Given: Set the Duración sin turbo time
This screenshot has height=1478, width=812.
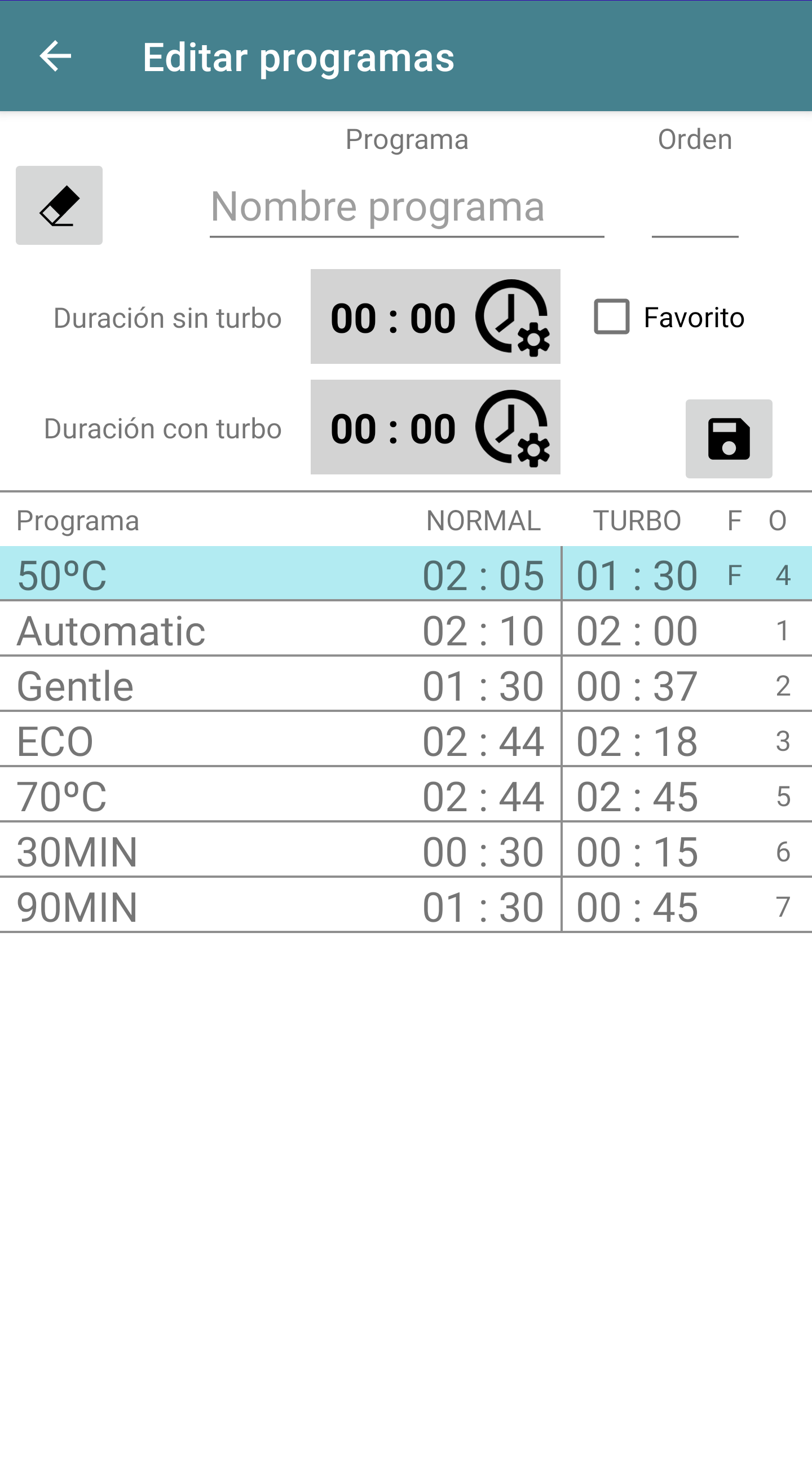Looking at the screenshot, I should point(435,316).
